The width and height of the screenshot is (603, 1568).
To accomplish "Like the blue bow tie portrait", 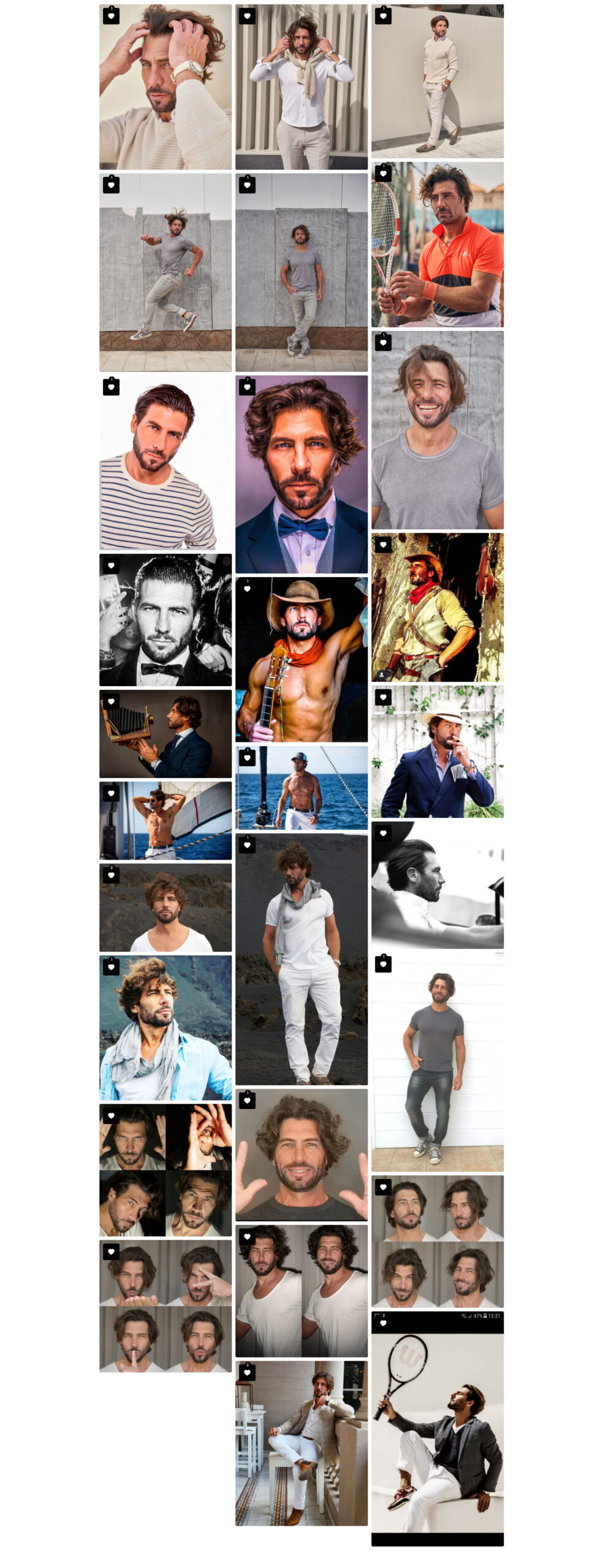I will [x=247, y=386].
